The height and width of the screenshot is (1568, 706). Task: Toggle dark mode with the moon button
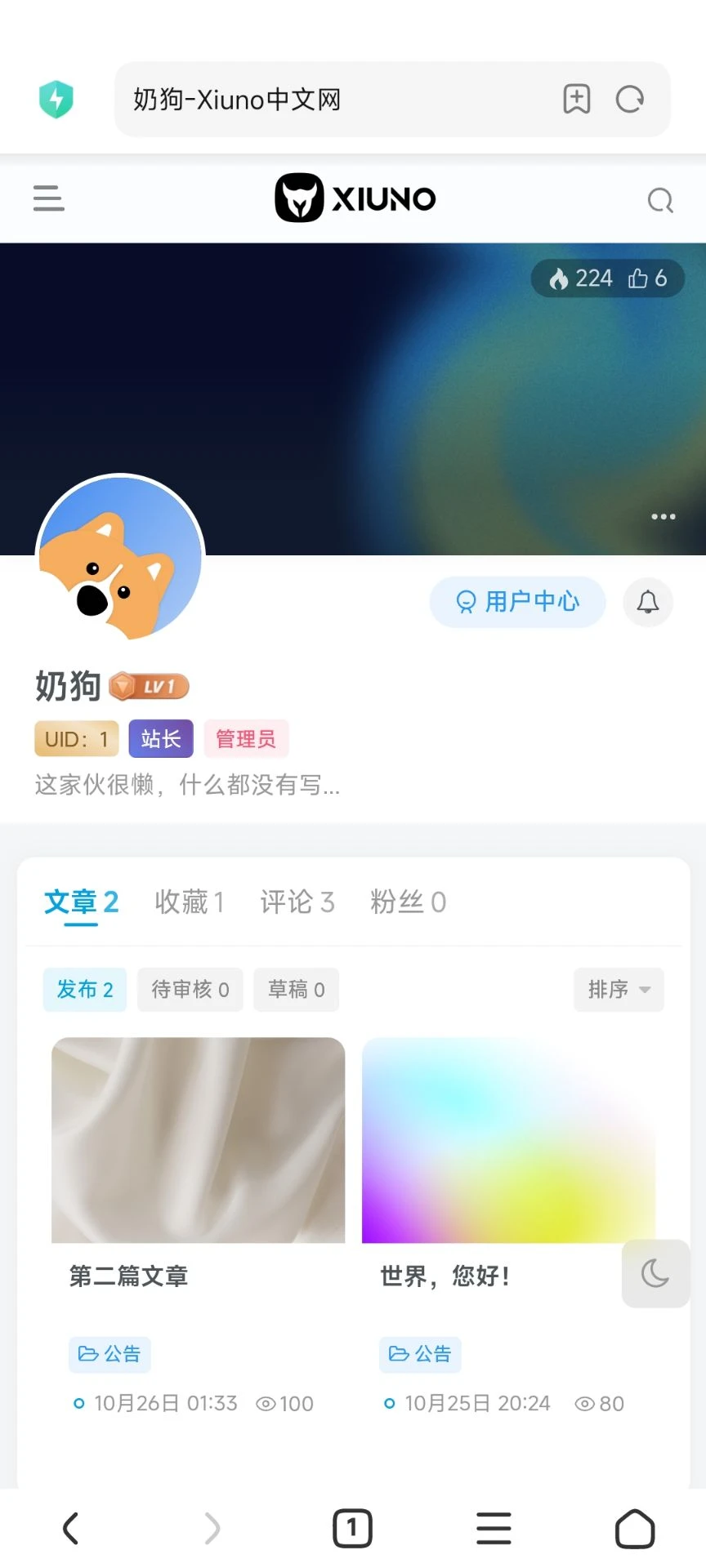click(x=655, y=1274)
